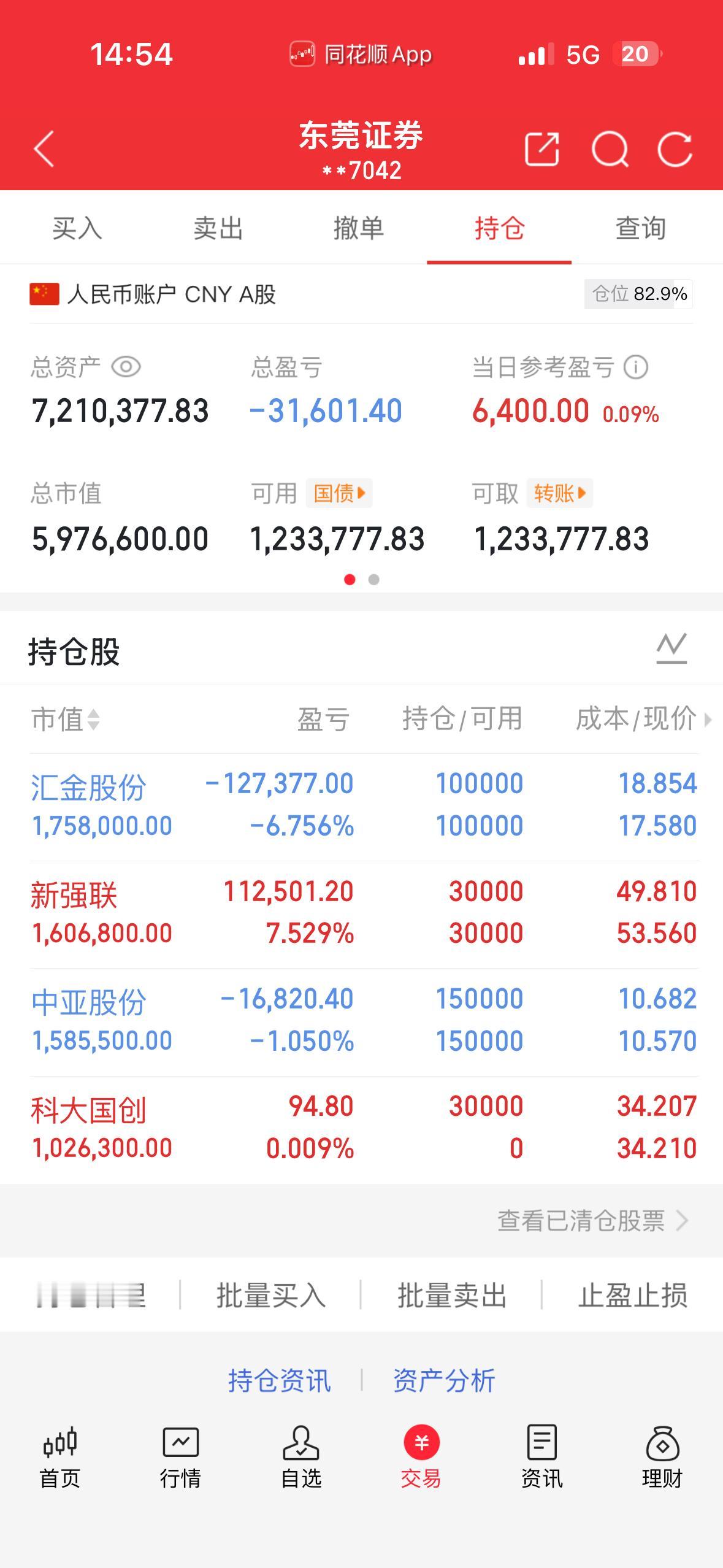Screen dimensions: 723x1568
Task: Go back using the top-left arrow
Action: coord(44,148)
